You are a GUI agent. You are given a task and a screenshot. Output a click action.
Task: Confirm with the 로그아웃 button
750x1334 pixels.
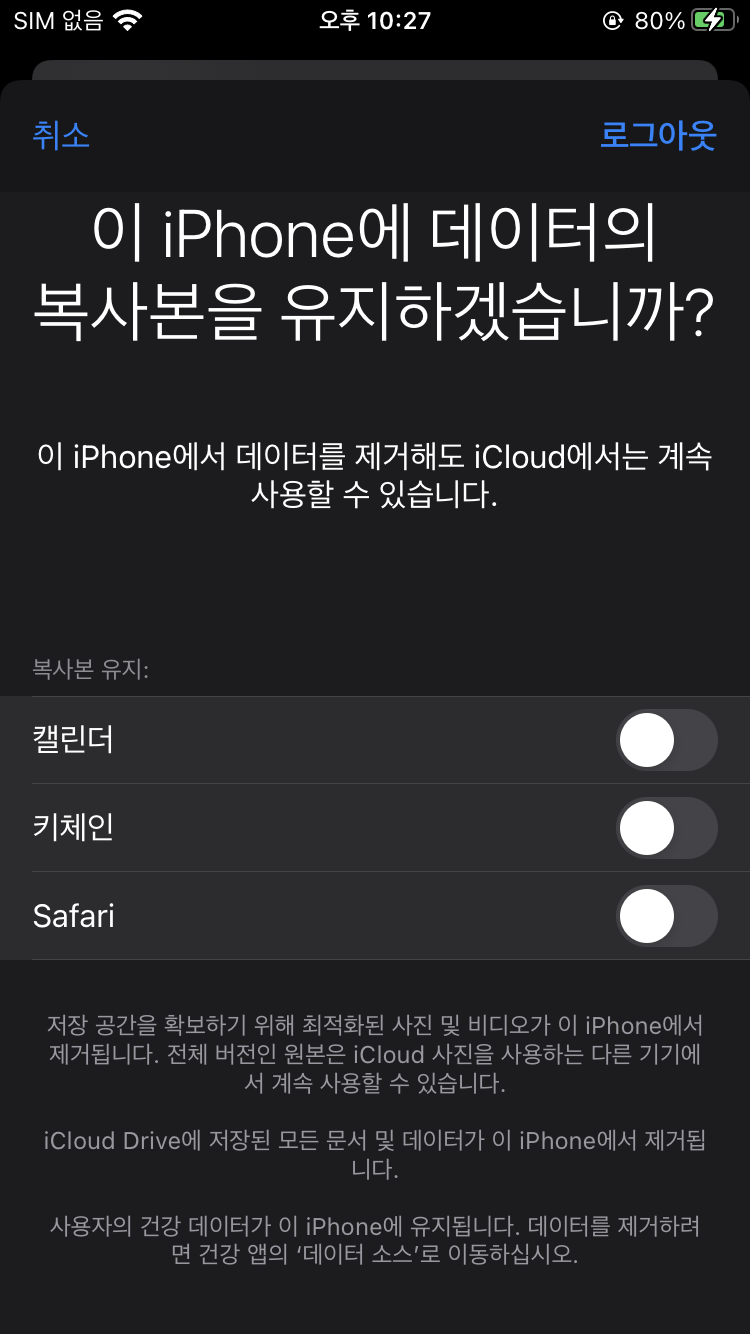(x=658, y=135)
